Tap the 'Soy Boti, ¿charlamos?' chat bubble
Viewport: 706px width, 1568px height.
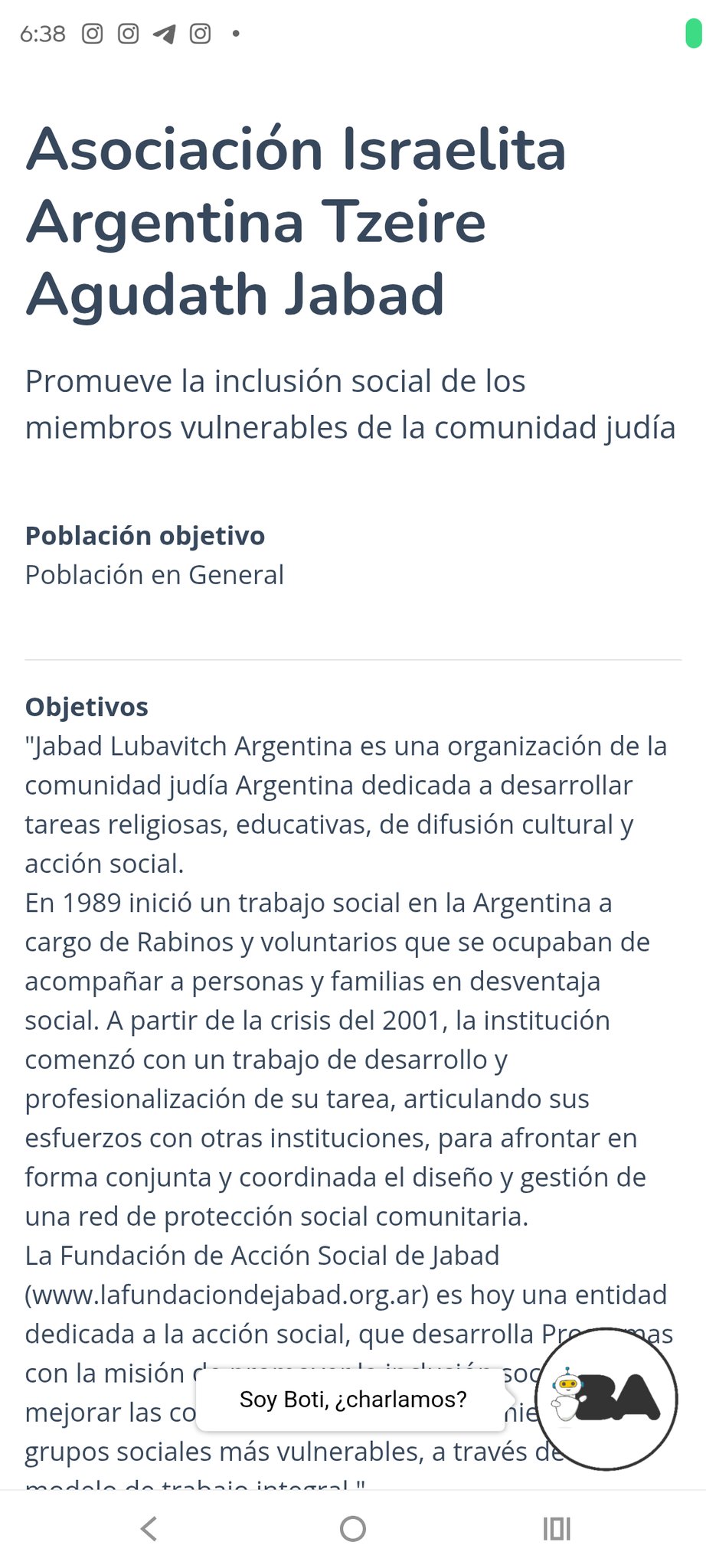coord(352,1399)
